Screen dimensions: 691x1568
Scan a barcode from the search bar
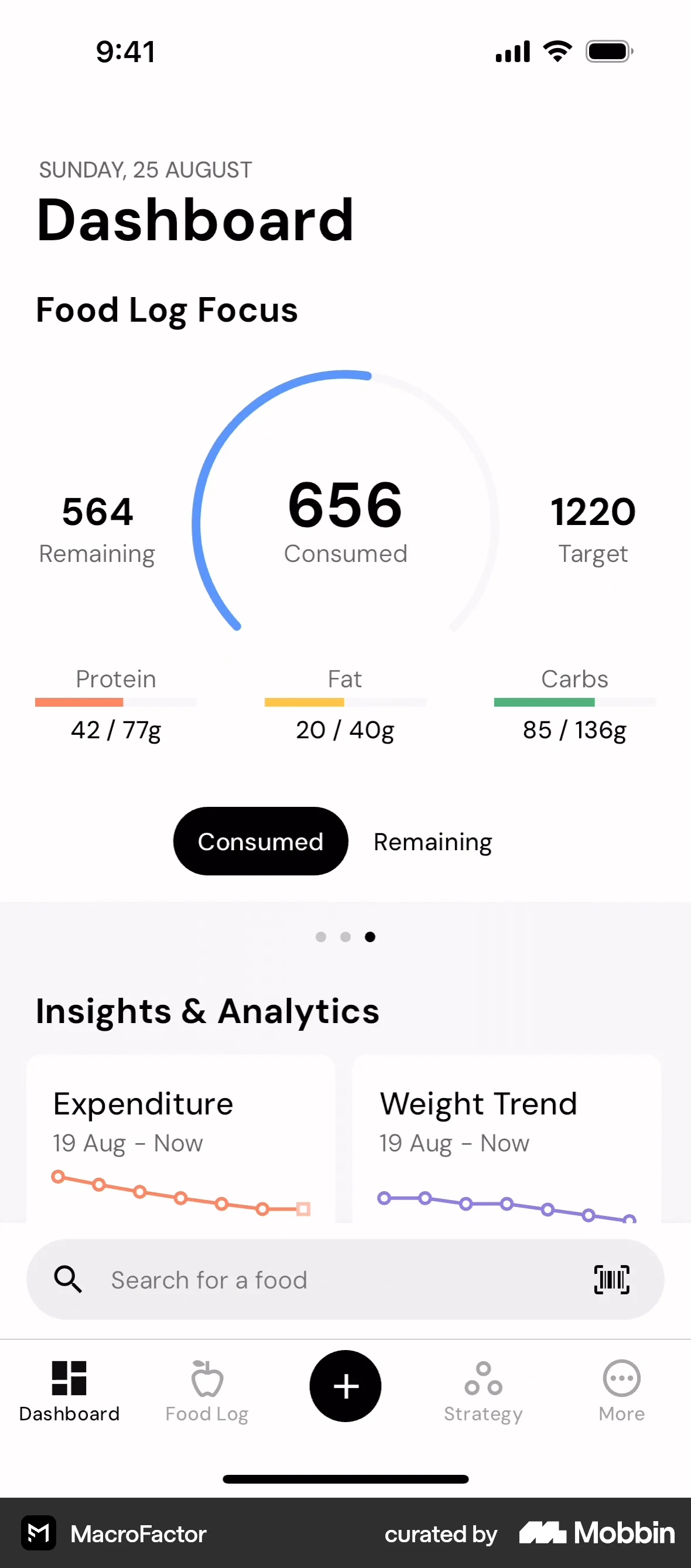click(x=611, y=1279)
